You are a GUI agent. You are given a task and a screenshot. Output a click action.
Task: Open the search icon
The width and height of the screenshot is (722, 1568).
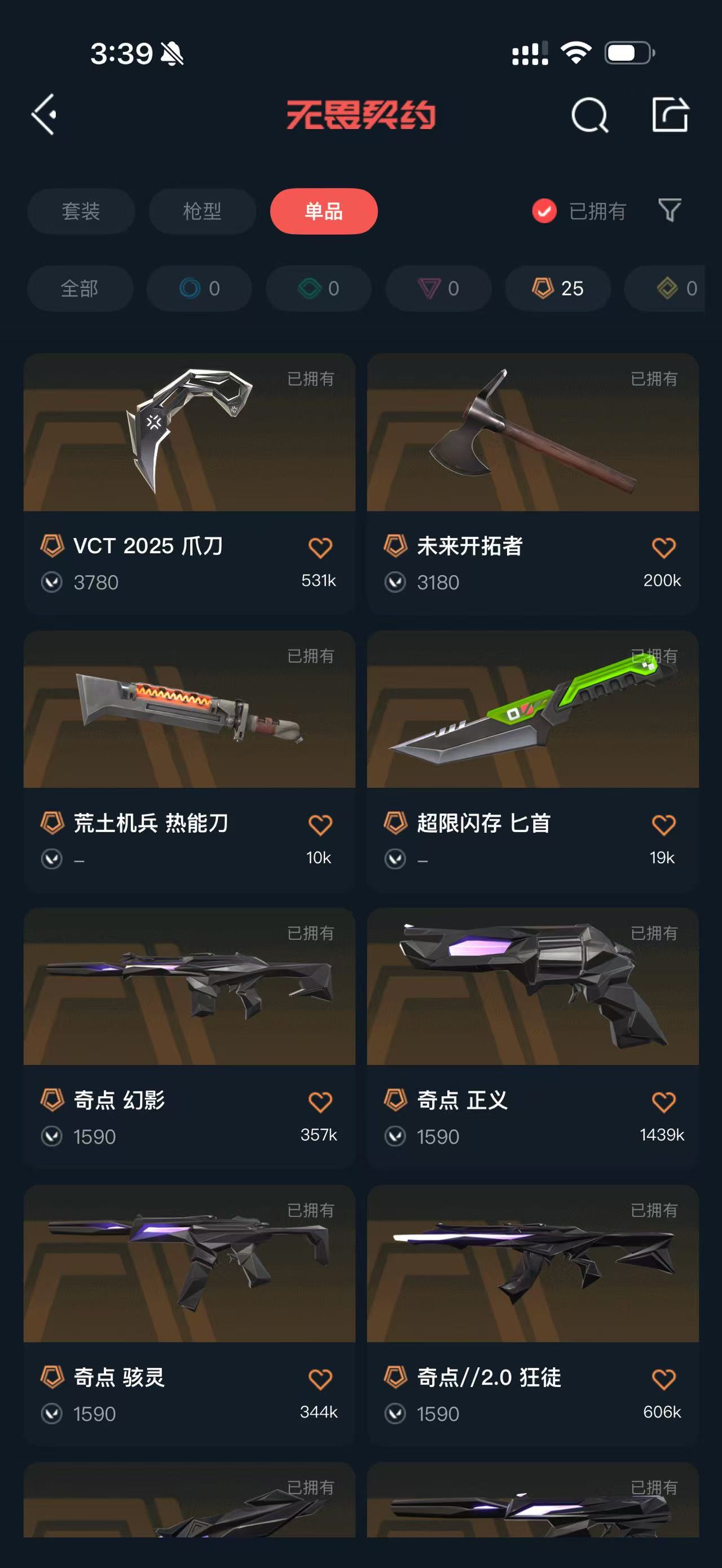point(589,114)
